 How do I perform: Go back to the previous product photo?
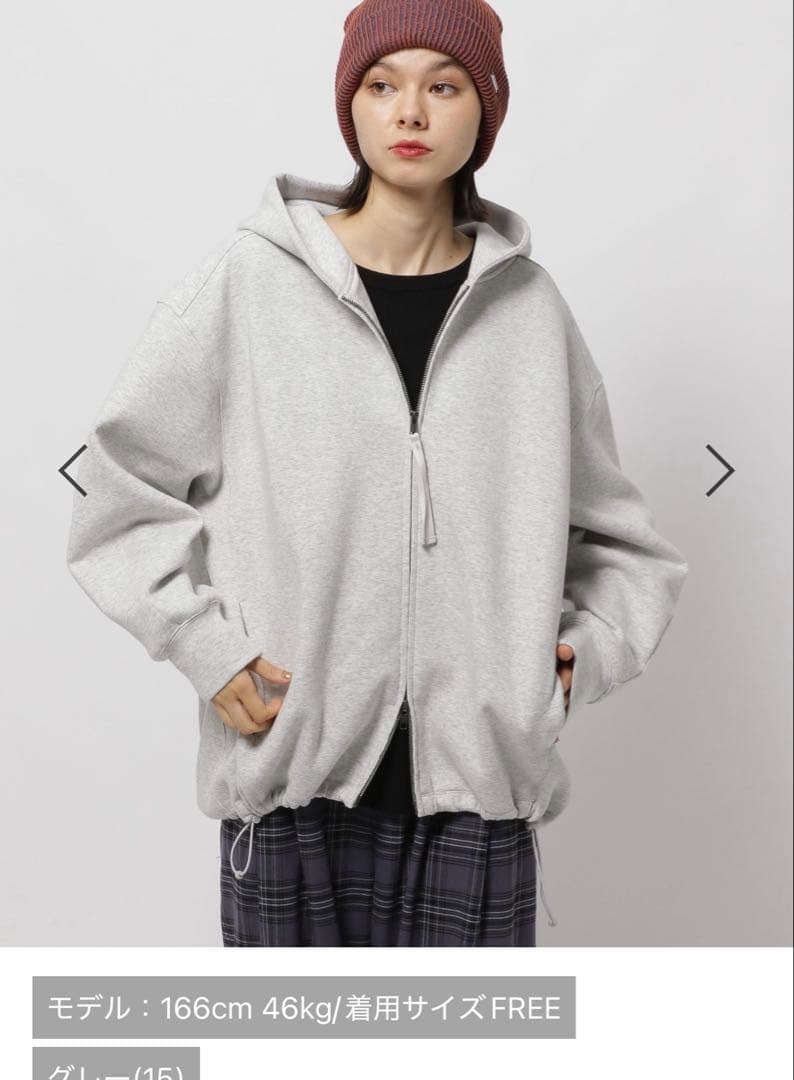[x=73, y=470]
